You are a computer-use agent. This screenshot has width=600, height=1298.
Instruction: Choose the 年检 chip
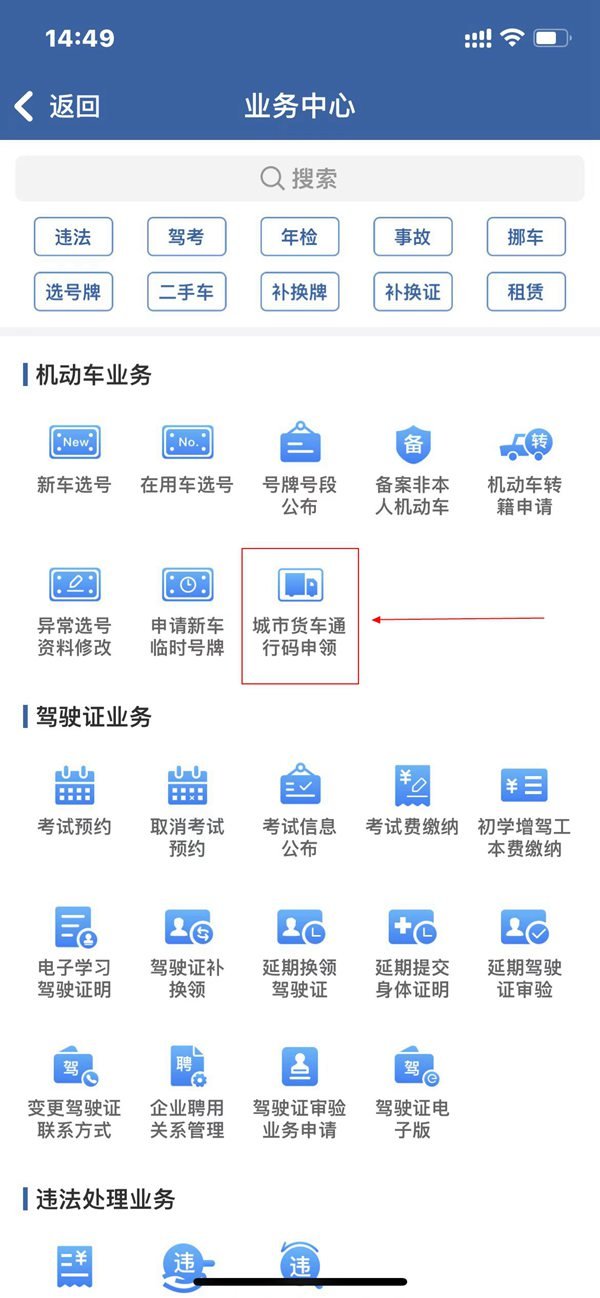299,237
